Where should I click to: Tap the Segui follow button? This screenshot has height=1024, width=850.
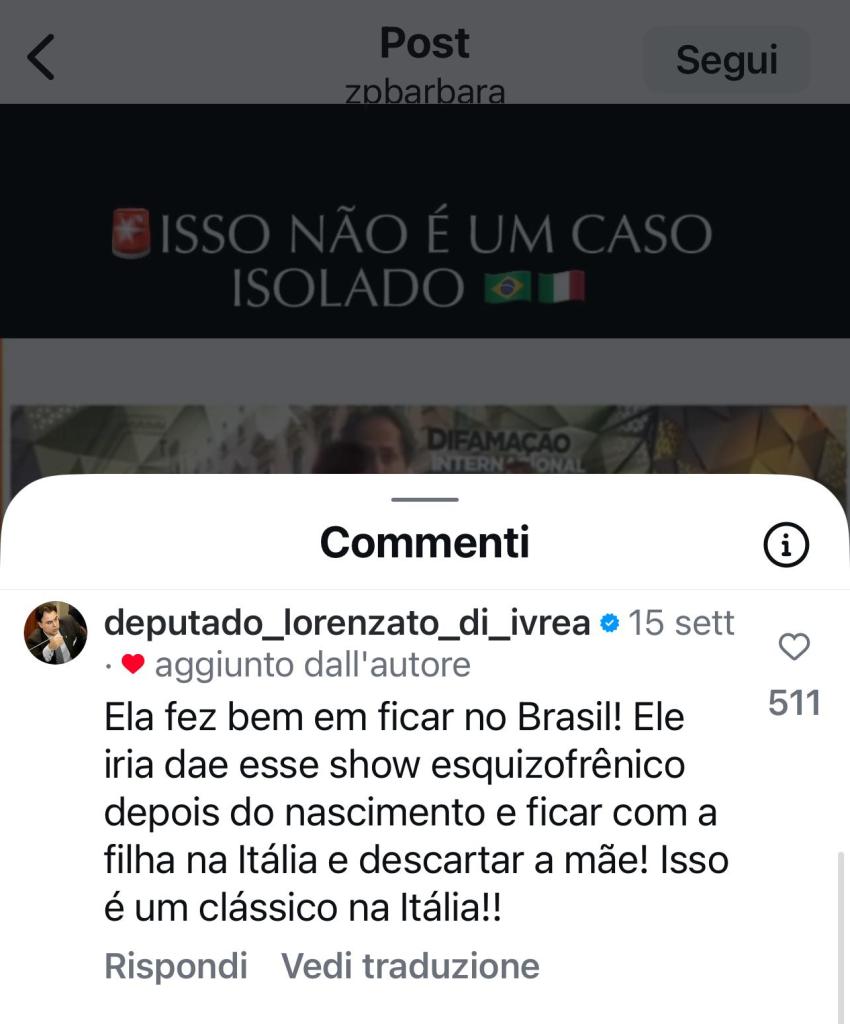[726, 60]
